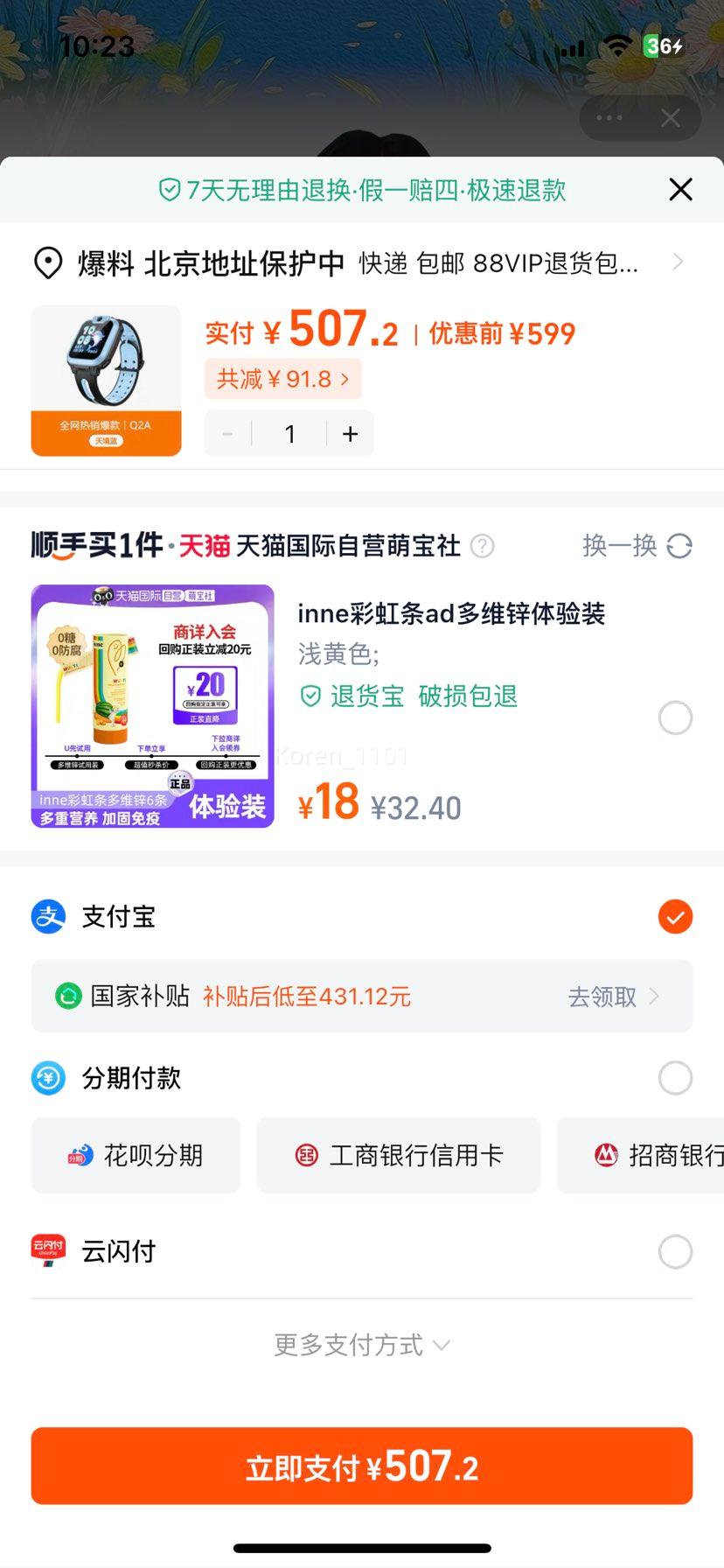Increase quantity with the plus stepper
This screenshot has width=724, height=1568.
click(350, 432)
